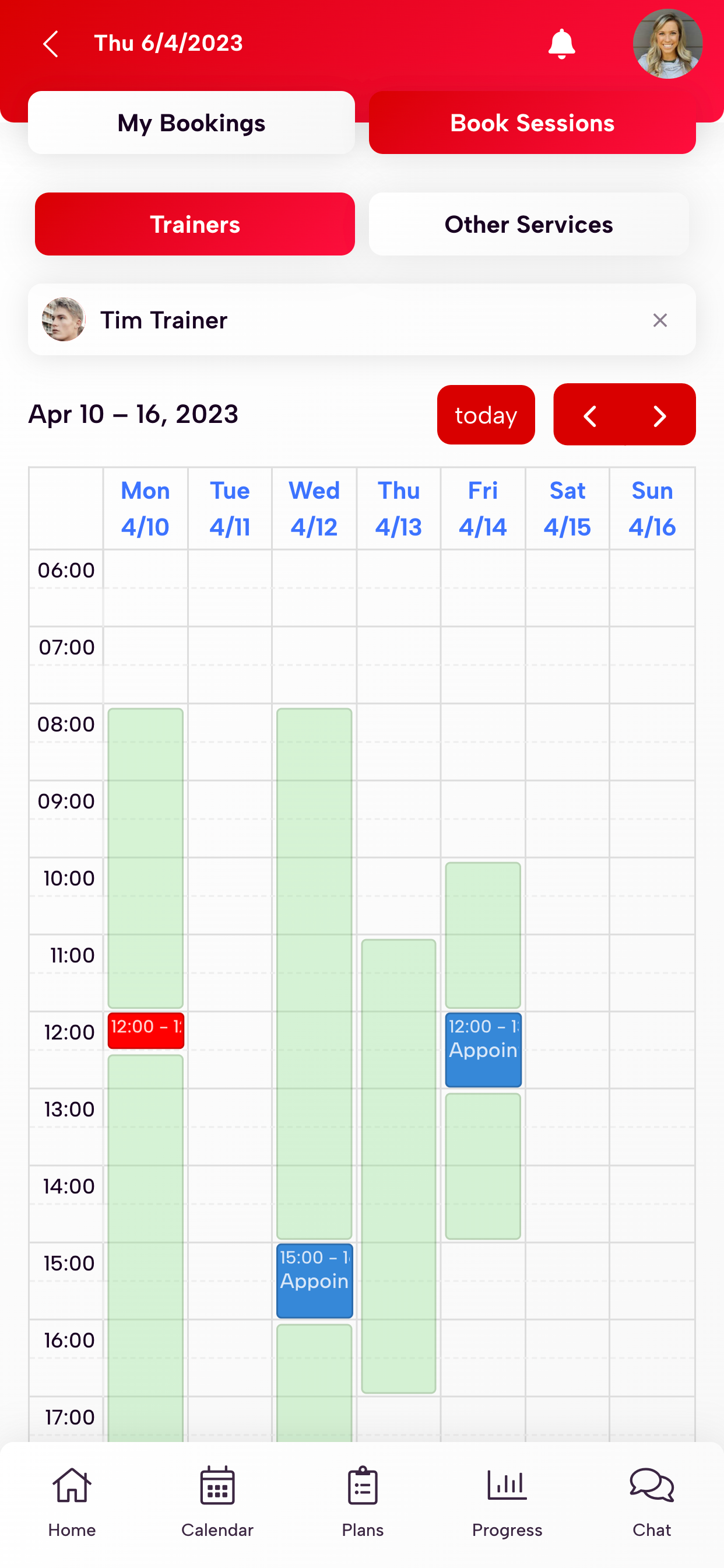Open the Chat tab
Image resolution: width=724 pixels, height=1568 pixels.
pos(652,1502)
